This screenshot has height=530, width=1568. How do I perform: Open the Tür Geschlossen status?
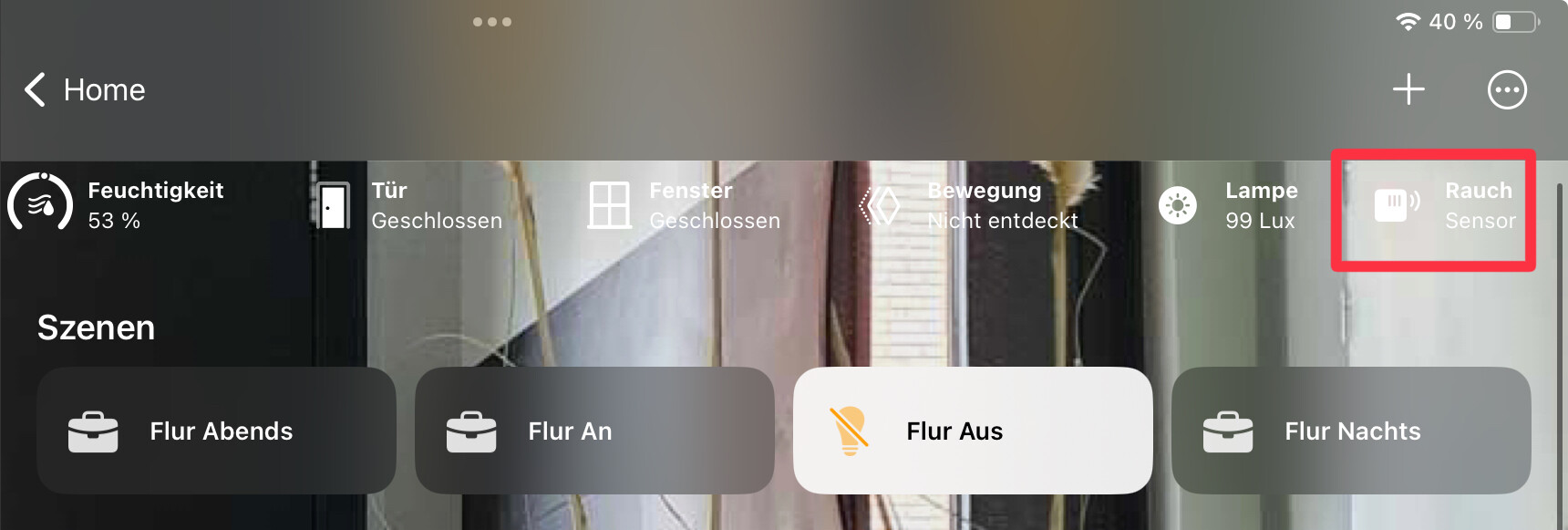click(x=408, y=204)
